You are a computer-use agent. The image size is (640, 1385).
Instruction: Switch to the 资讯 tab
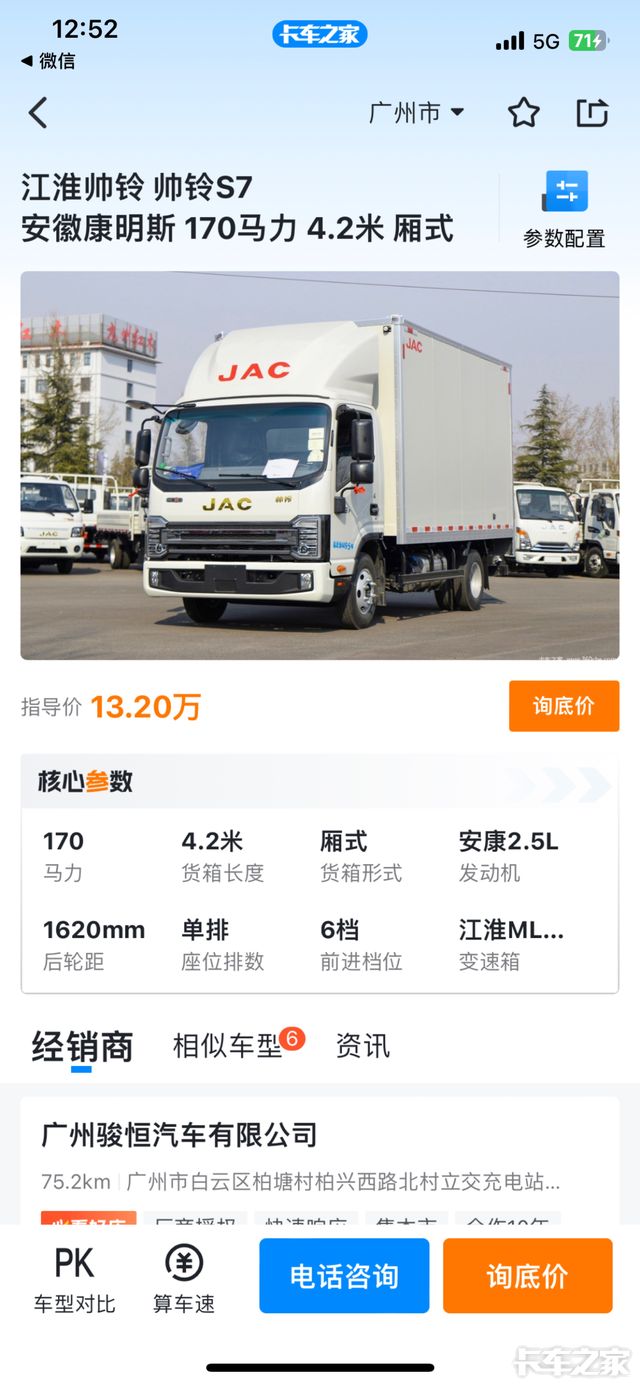click(362, 1047)
